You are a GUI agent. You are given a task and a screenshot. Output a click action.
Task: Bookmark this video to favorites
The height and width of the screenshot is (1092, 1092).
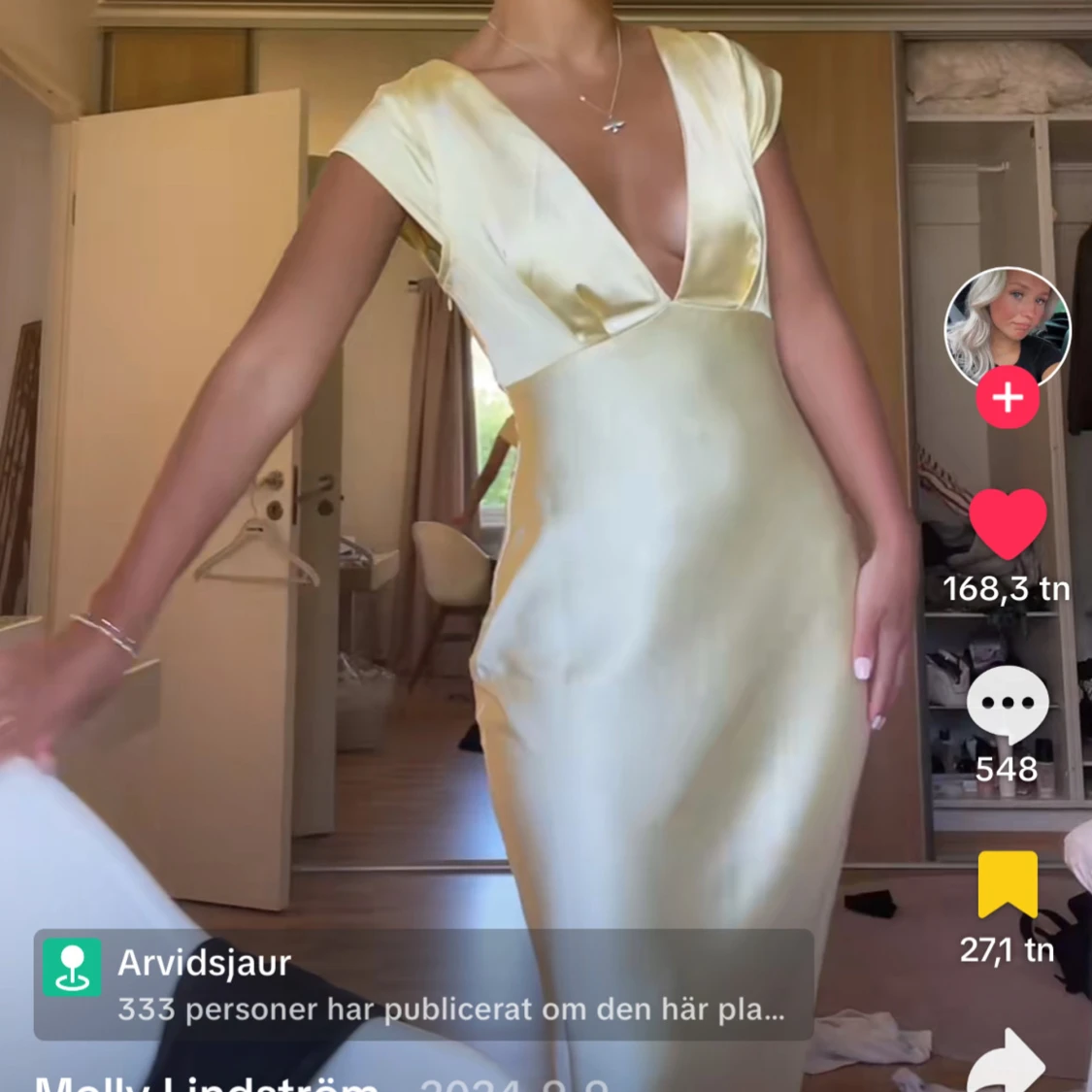point(1008,884)
